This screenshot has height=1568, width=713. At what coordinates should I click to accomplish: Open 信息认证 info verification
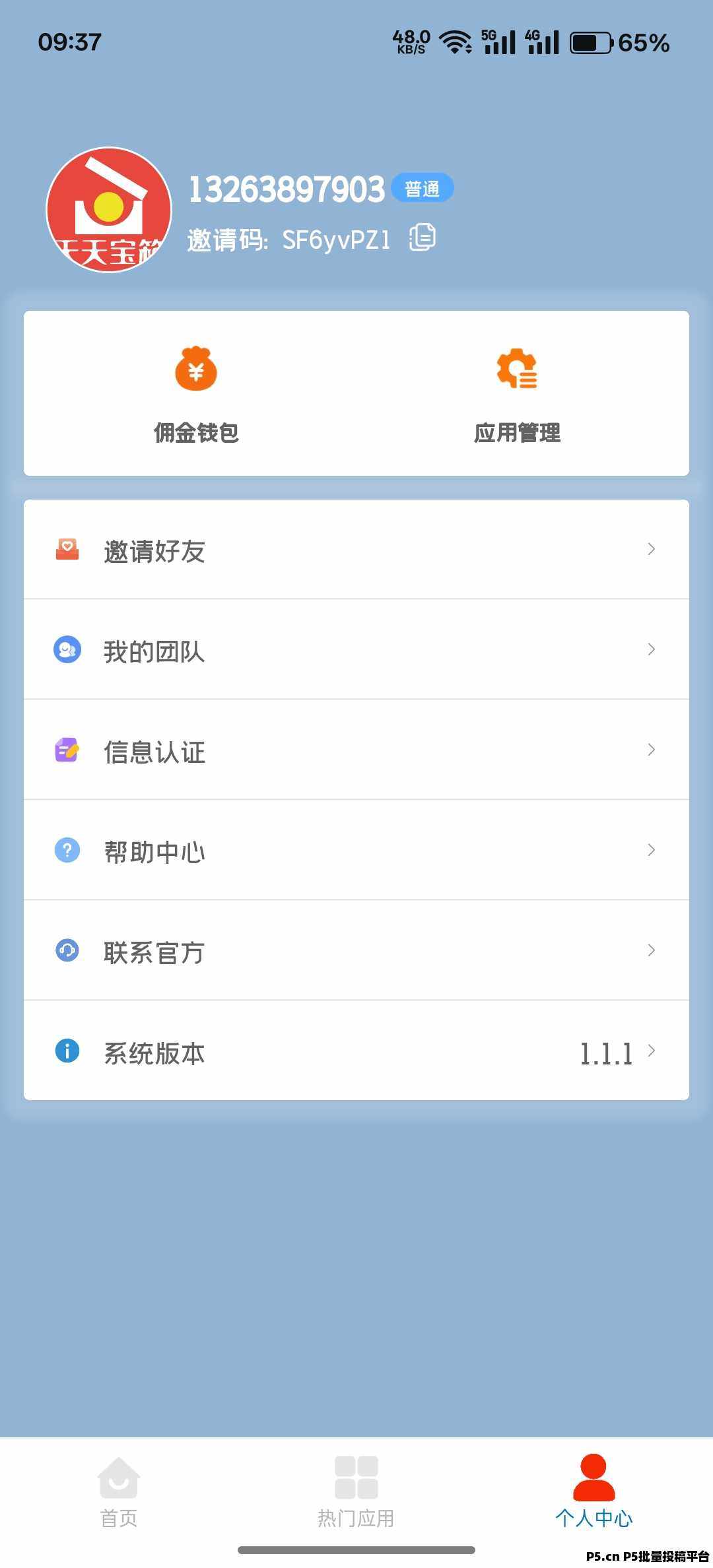coord(356,750)
